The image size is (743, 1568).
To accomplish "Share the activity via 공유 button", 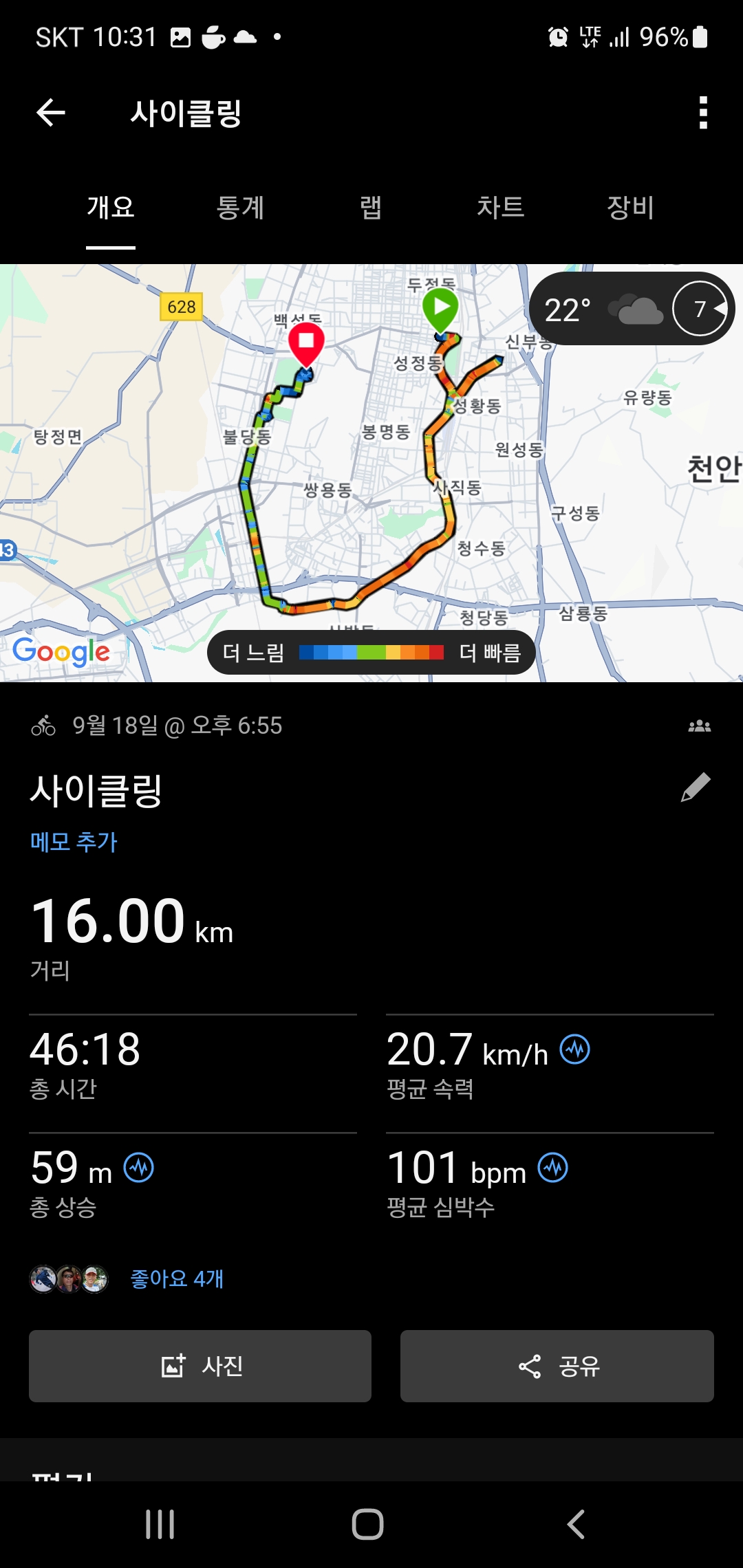I will coord(557,1366).
